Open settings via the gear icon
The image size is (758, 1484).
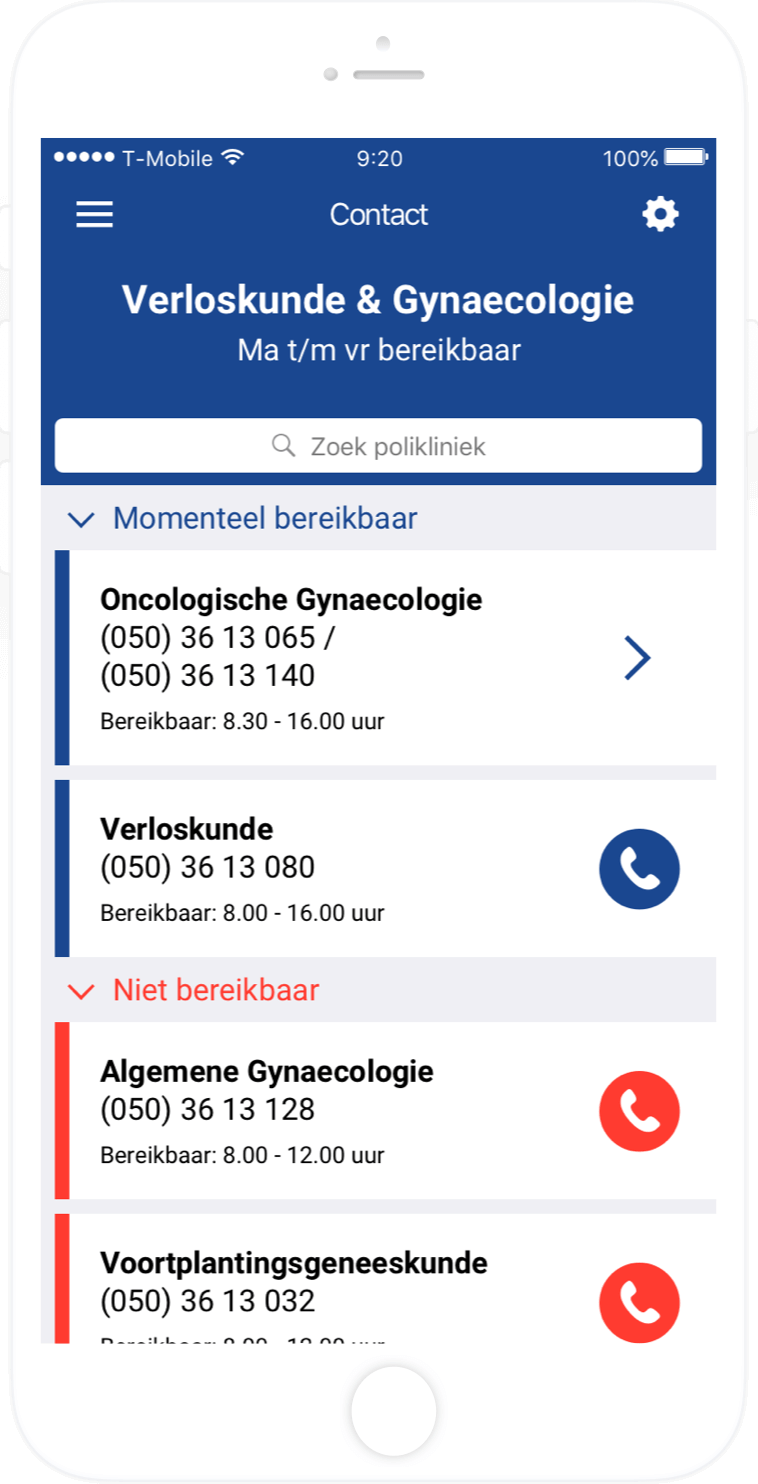coord(660,214)
